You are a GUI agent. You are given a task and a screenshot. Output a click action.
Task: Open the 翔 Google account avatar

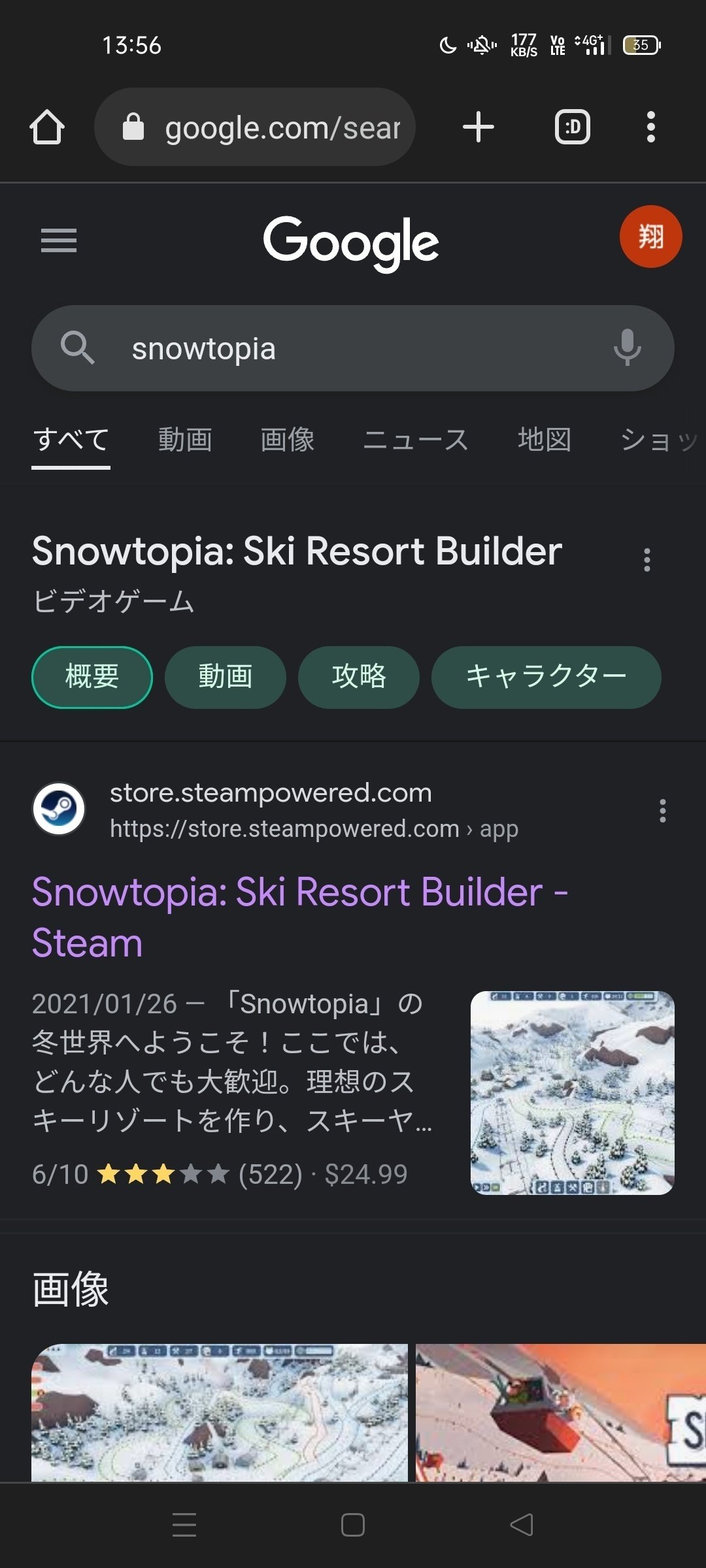651,237
